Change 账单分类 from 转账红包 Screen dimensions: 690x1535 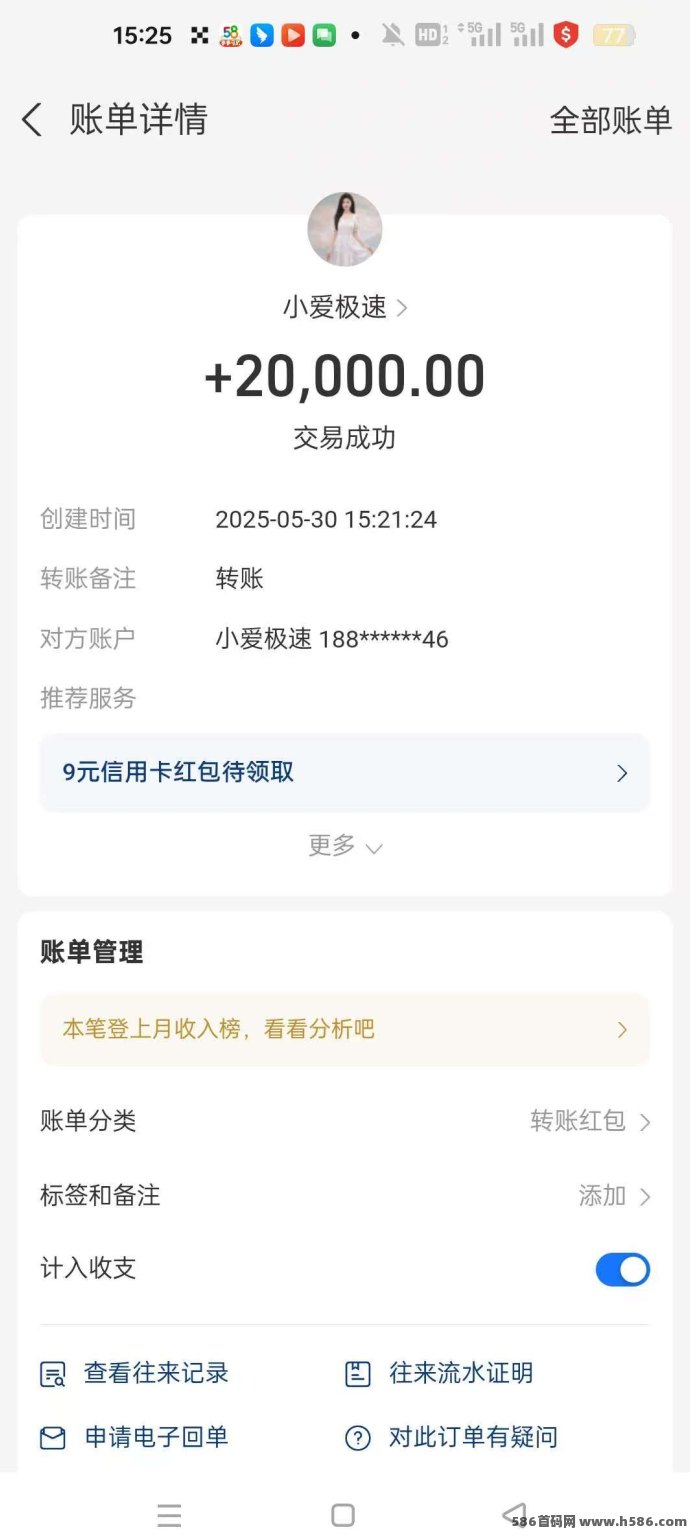point(590,1121)
